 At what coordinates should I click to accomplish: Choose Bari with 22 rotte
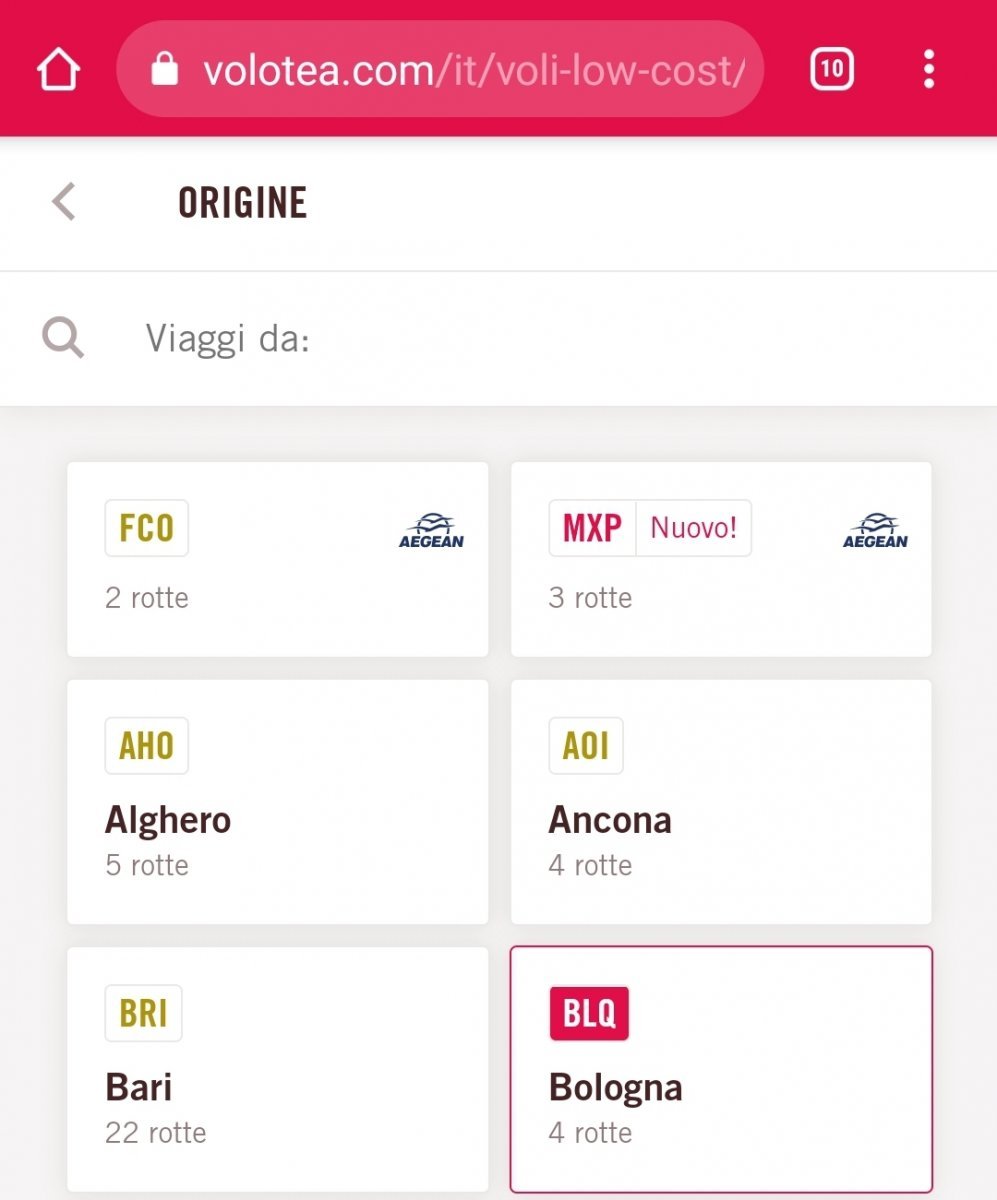click(x=277, y=1068)
